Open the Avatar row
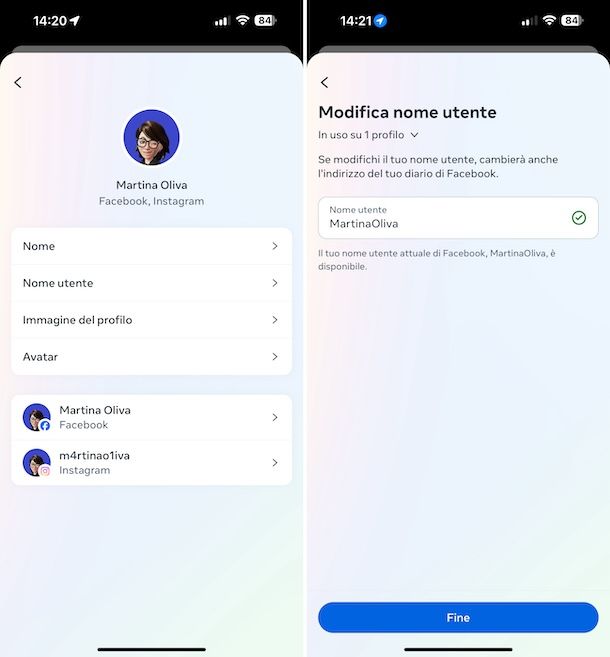The height and width of the screenshot is (657, 610). [151, 357]
